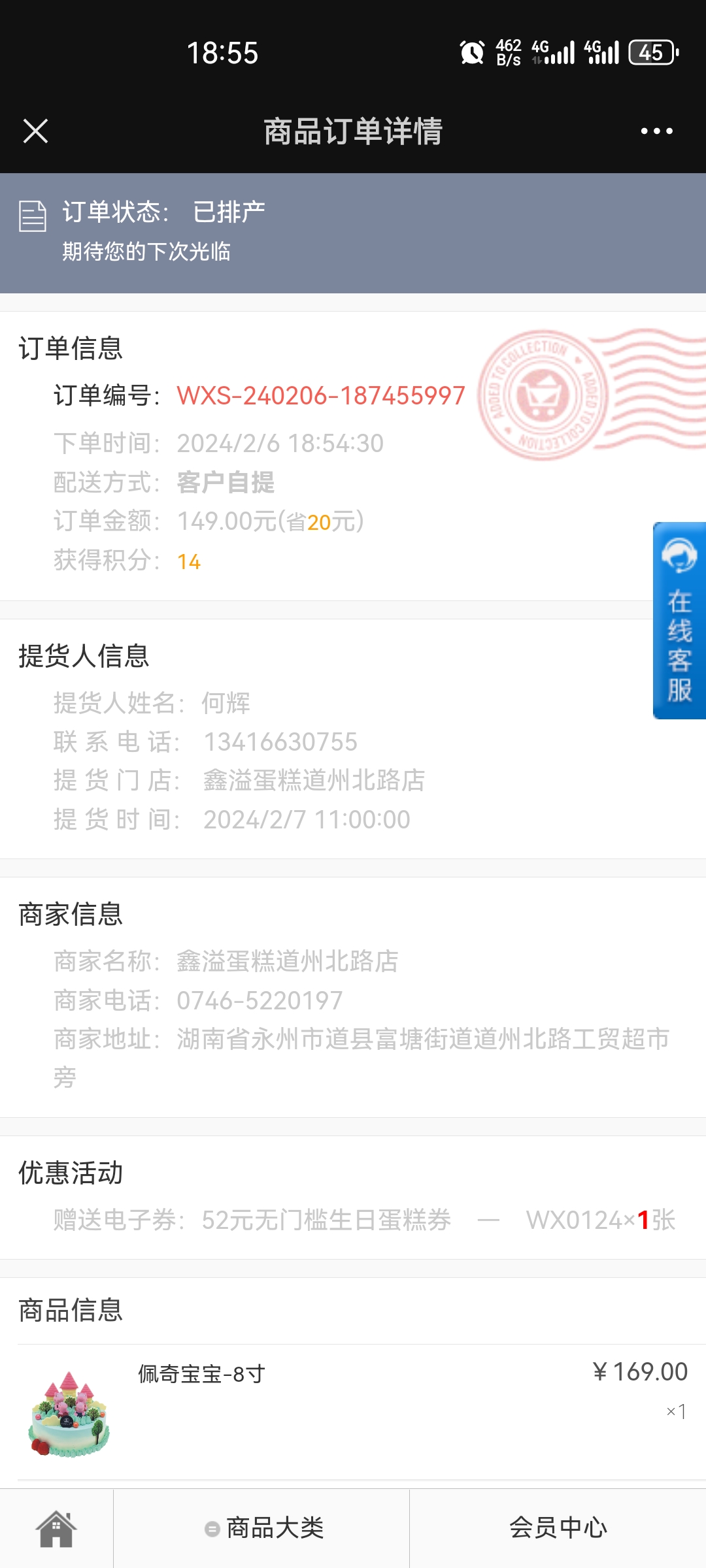Open the three-dot overflow menu
This screenshot has height=1568, width=706.
[656, 131]
